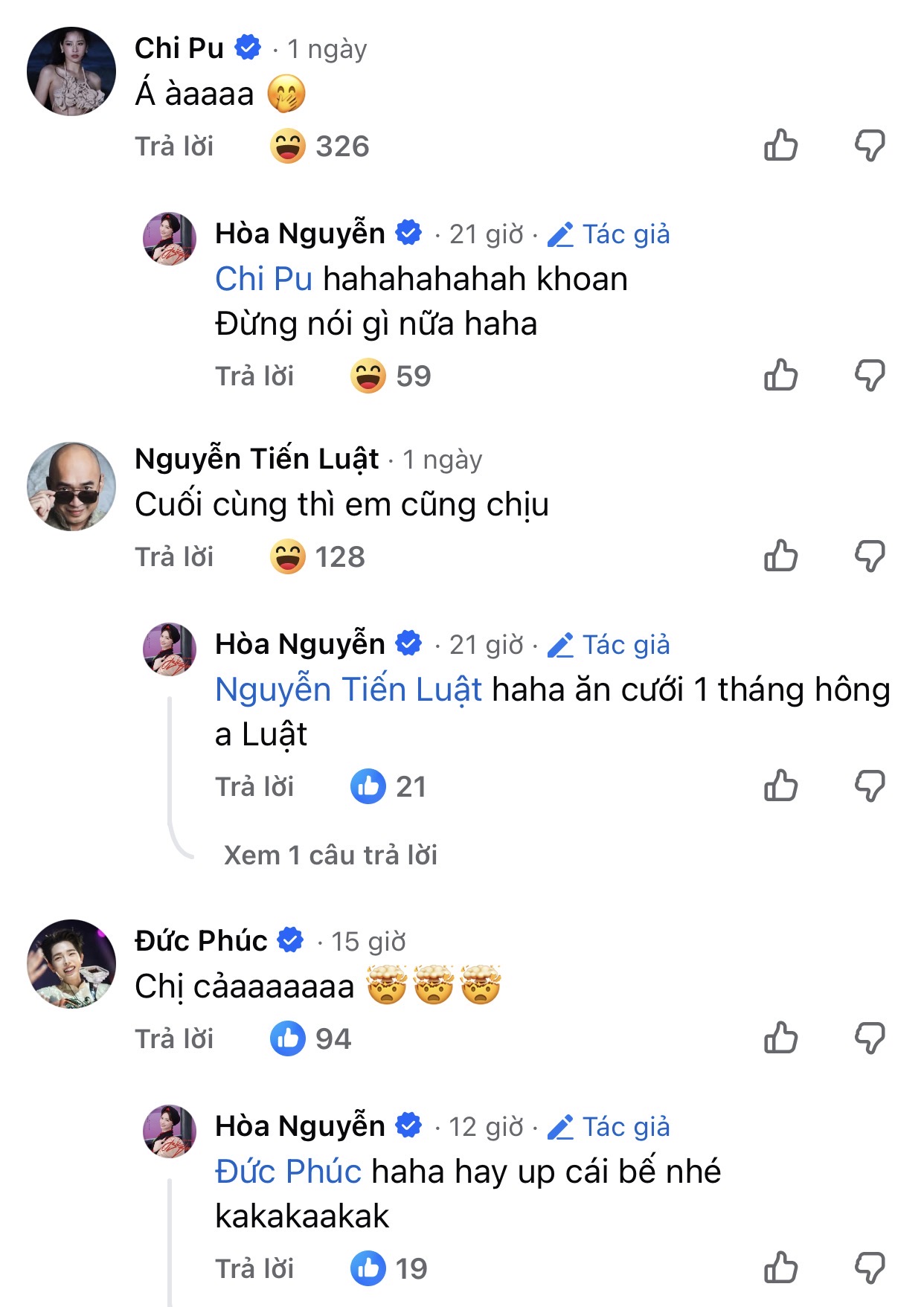Open the Đức Phúc mention link
The image size is (924, 1307).
point(288,1172)
